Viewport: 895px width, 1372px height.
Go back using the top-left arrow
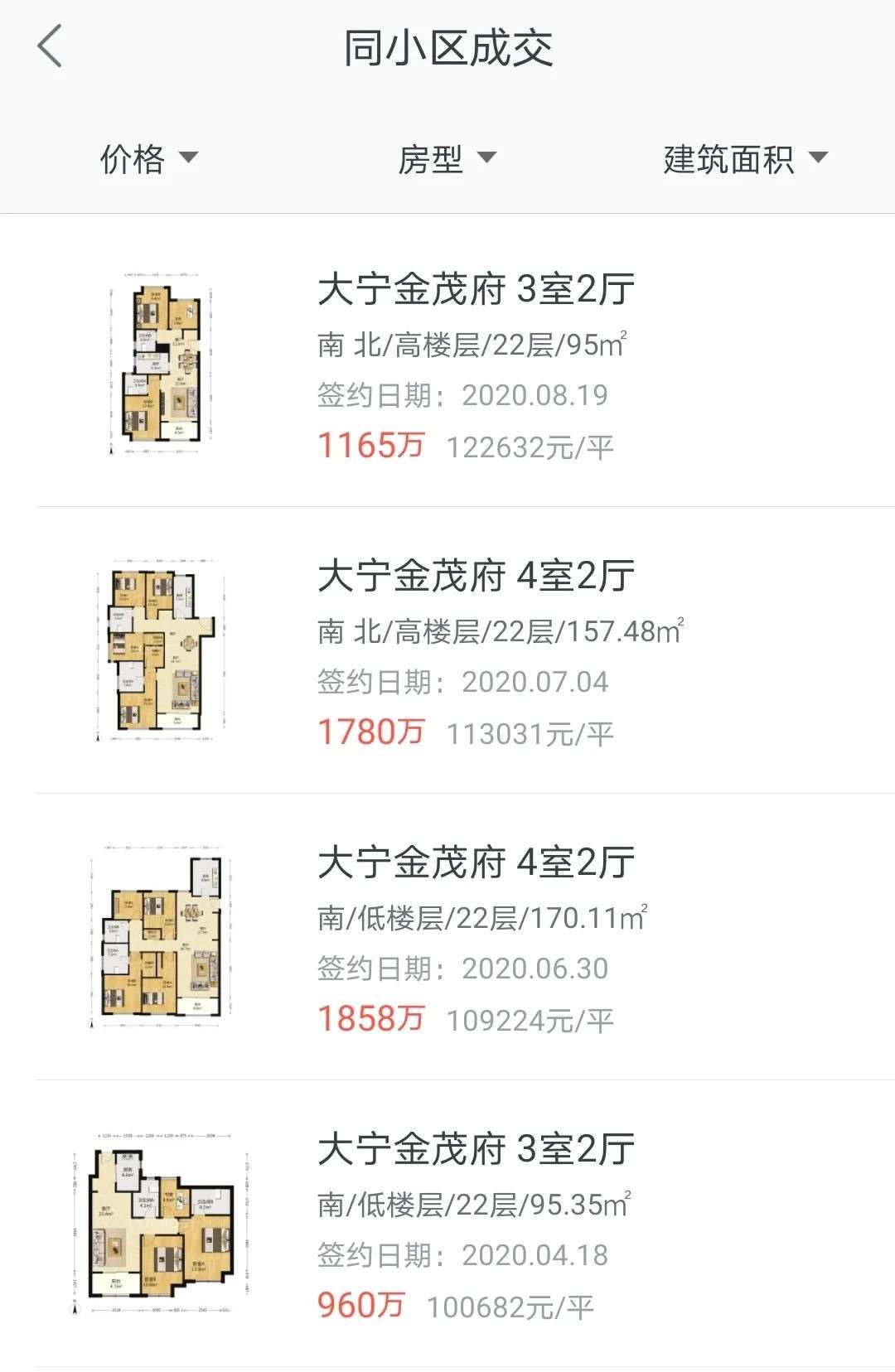[50, 46]
